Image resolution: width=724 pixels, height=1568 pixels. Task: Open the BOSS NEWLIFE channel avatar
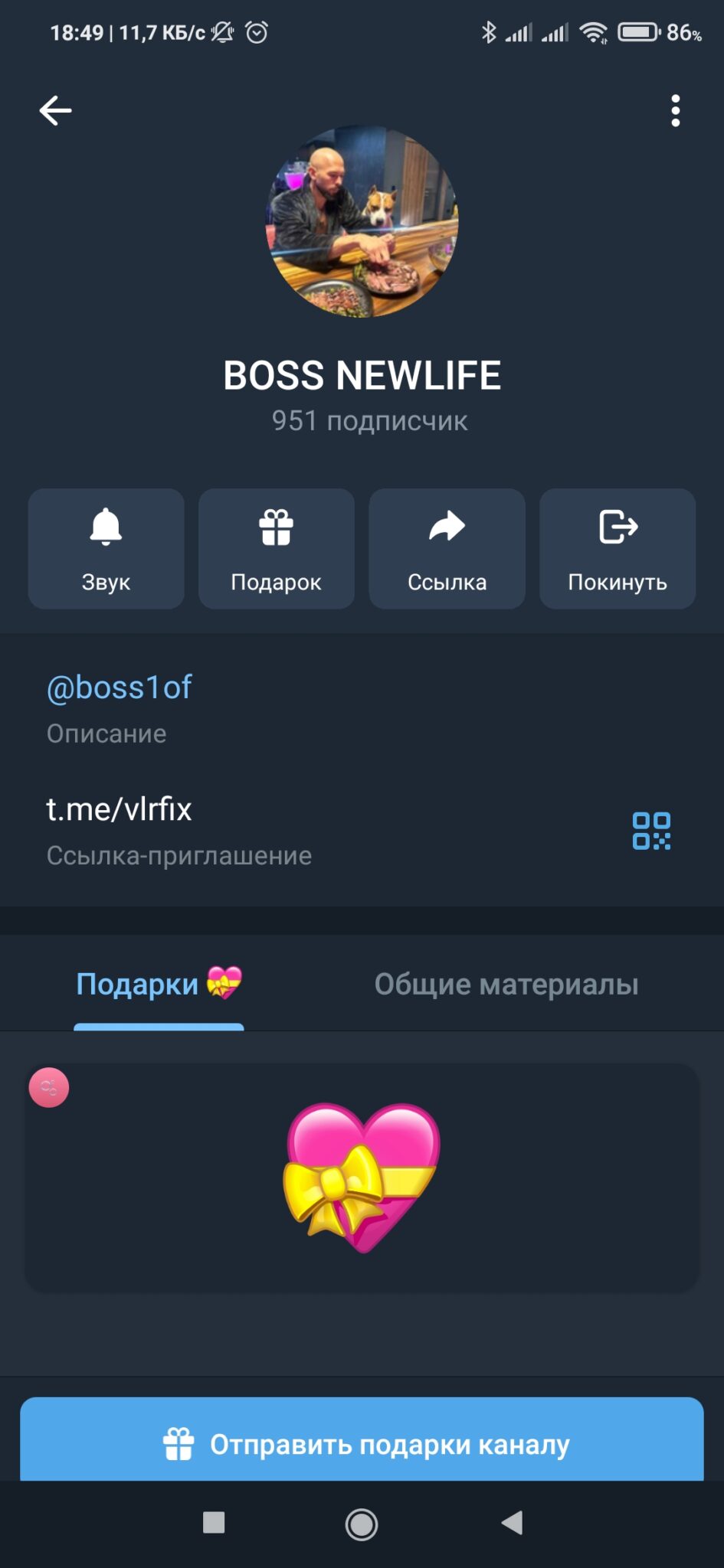[362, 222]
